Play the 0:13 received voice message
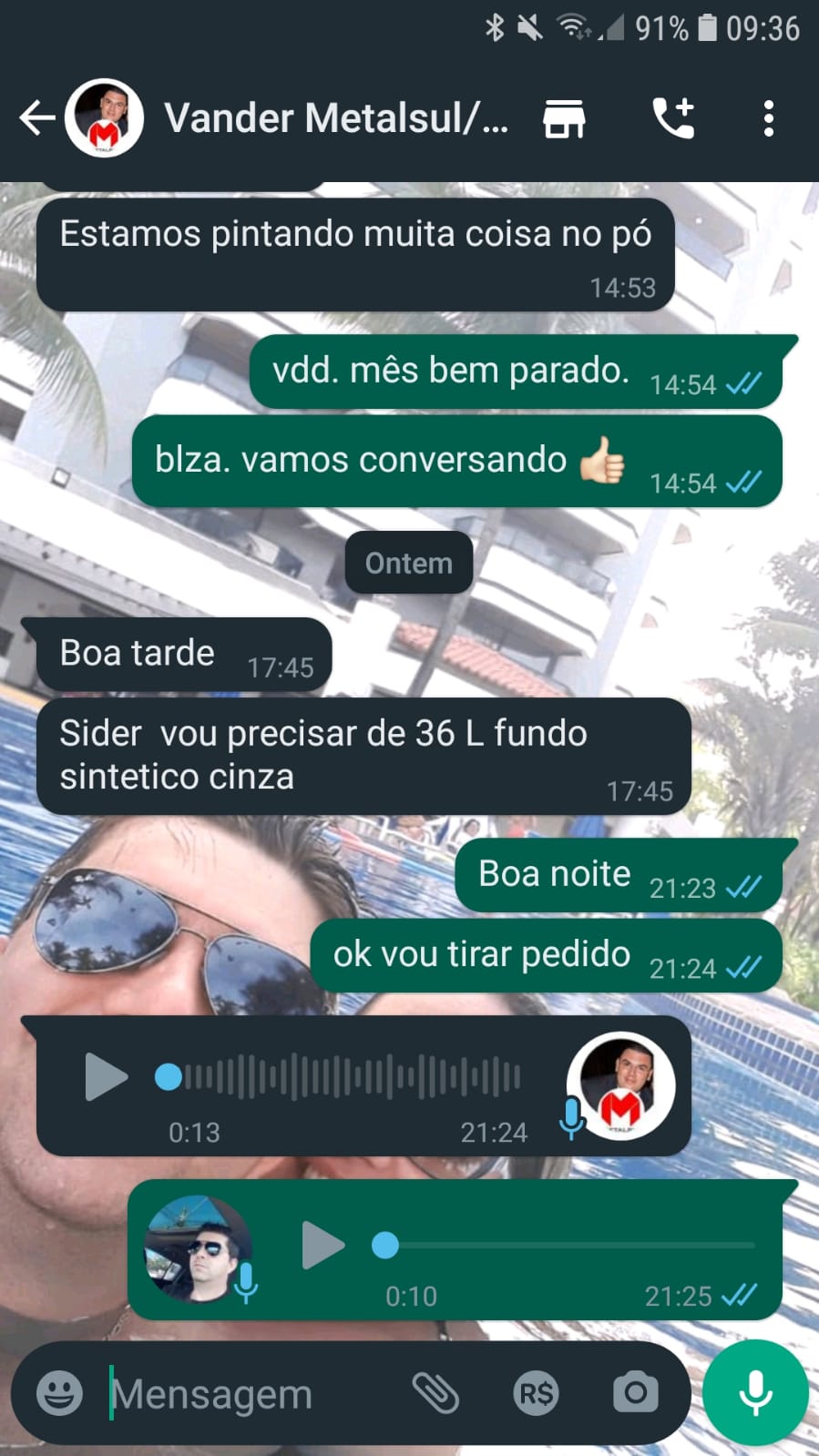Image resolution: width=819 pixels, height=1456 pixels. pyautogui.click(x=106, y=1077)
